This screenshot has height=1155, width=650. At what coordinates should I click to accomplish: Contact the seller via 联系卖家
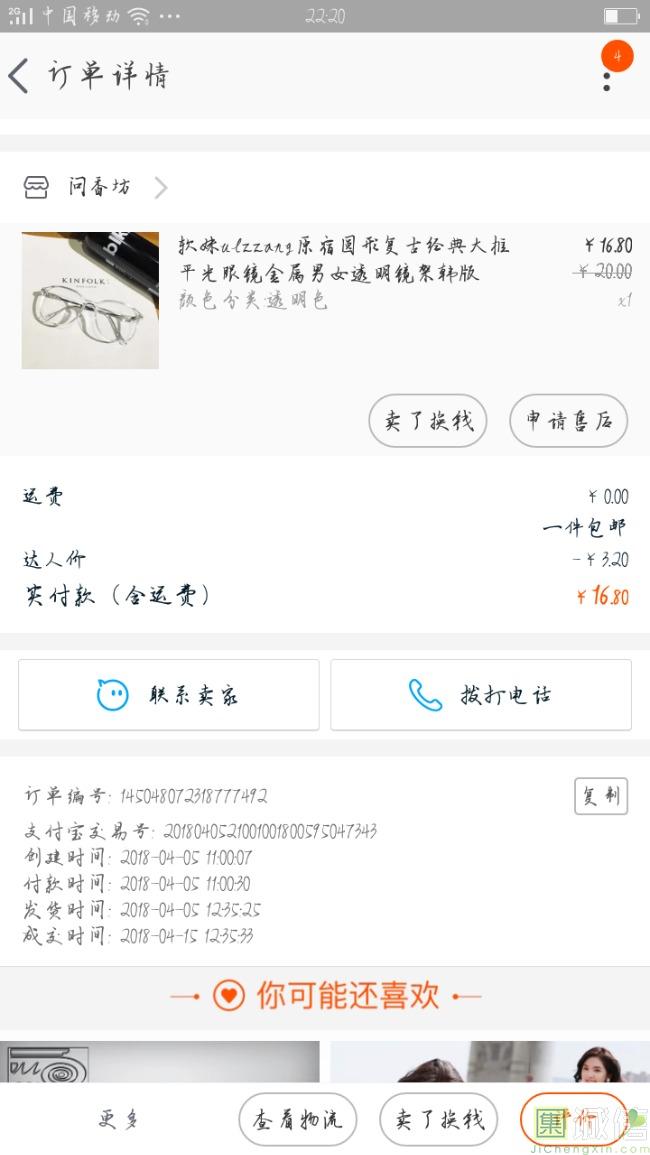coord(169,695)
